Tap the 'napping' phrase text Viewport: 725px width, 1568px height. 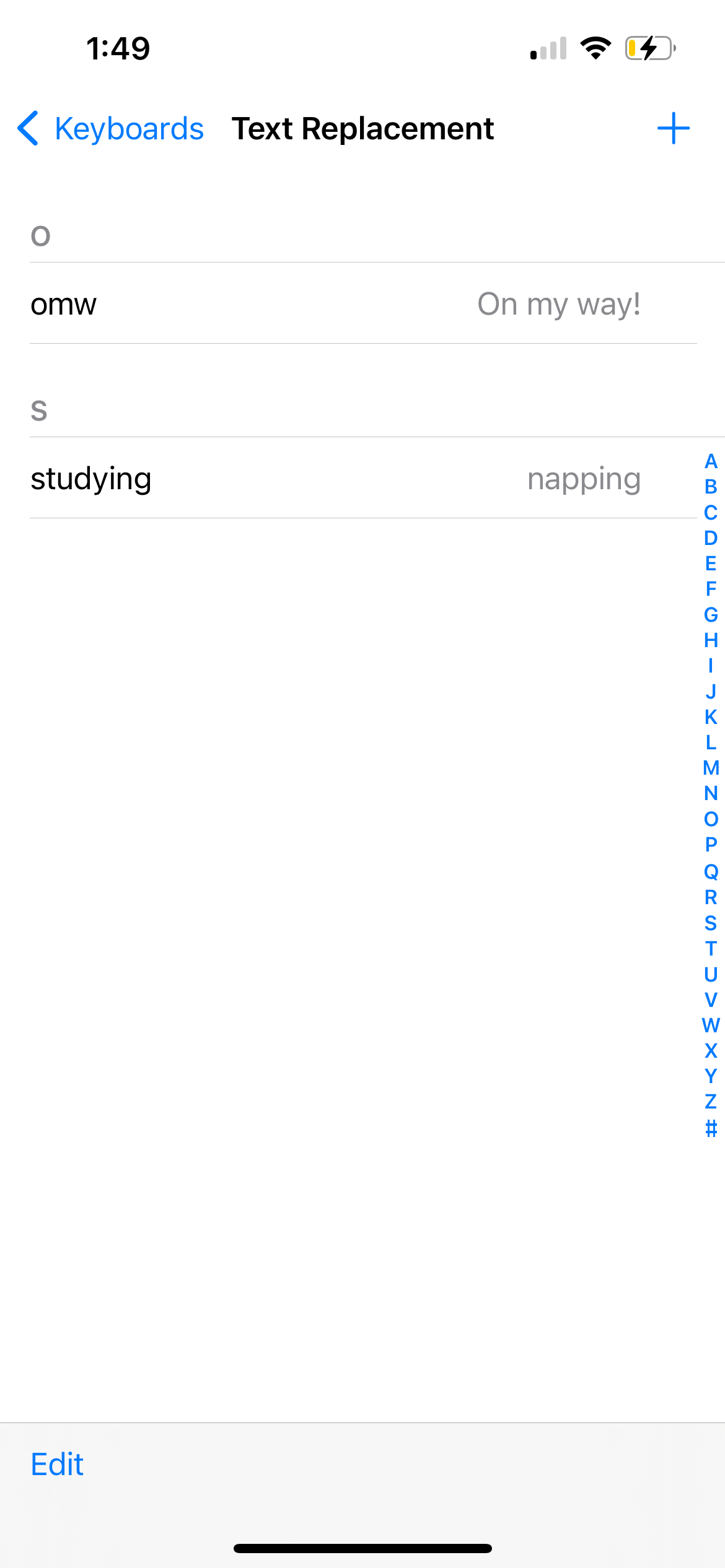(x=583, y=478)
